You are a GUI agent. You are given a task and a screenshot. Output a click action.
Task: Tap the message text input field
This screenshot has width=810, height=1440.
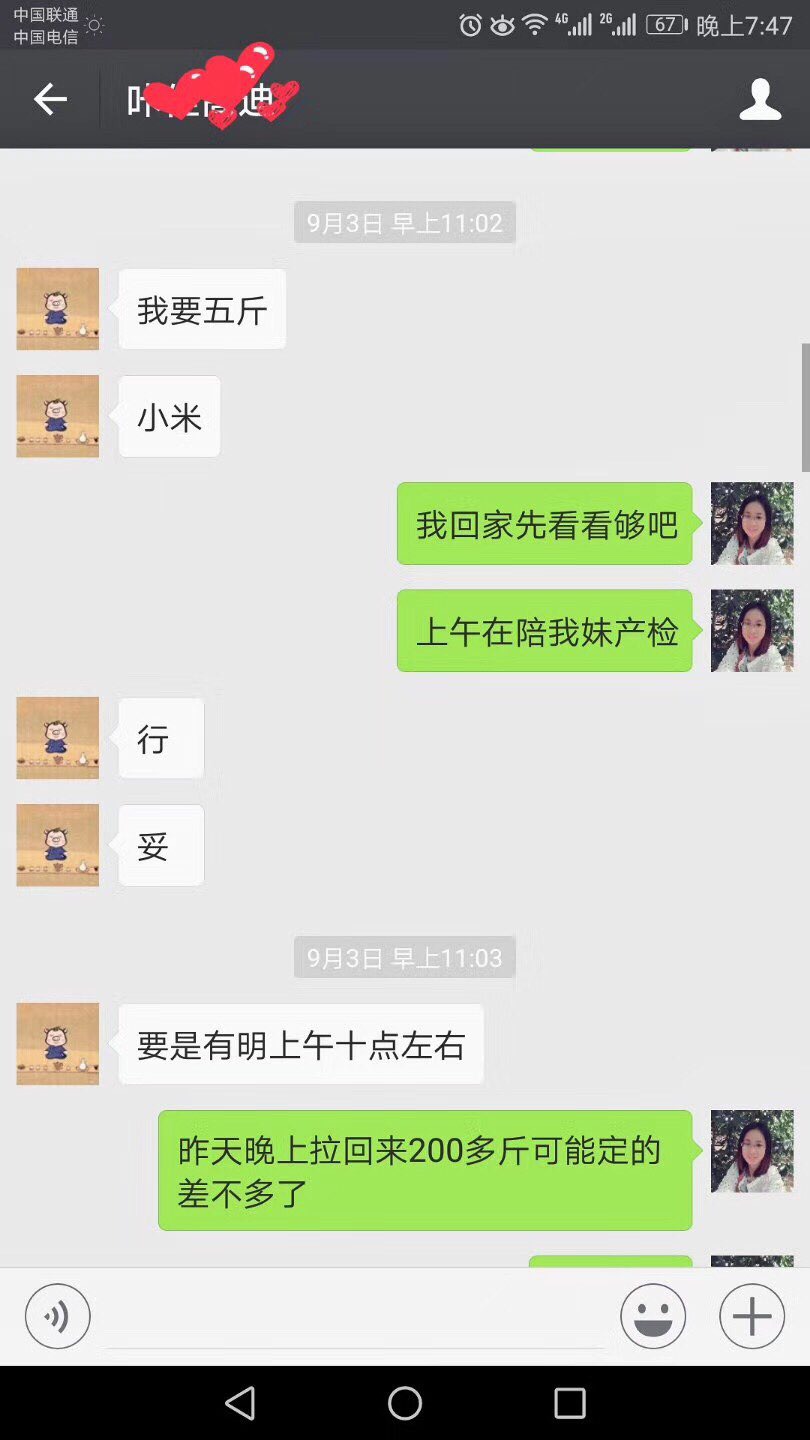355,1318
